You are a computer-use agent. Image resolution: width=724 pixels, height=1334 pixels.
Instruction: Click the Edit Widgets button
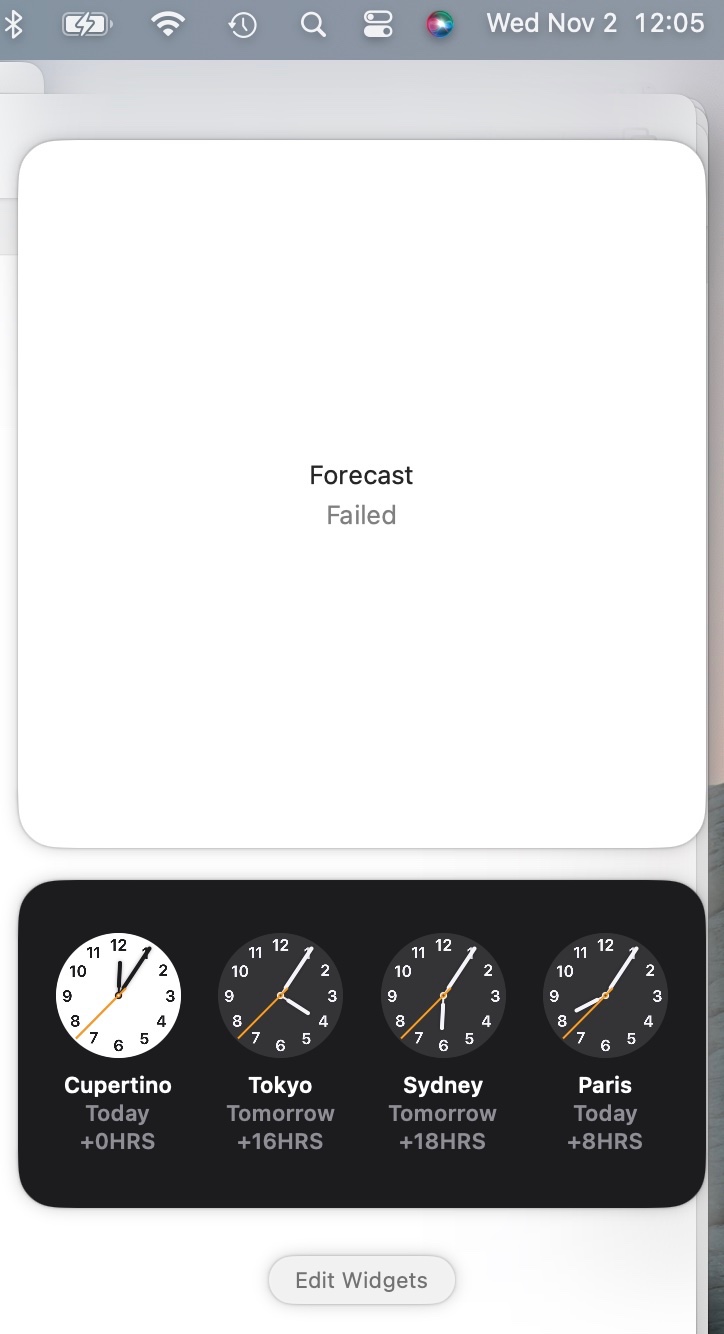361,1280
